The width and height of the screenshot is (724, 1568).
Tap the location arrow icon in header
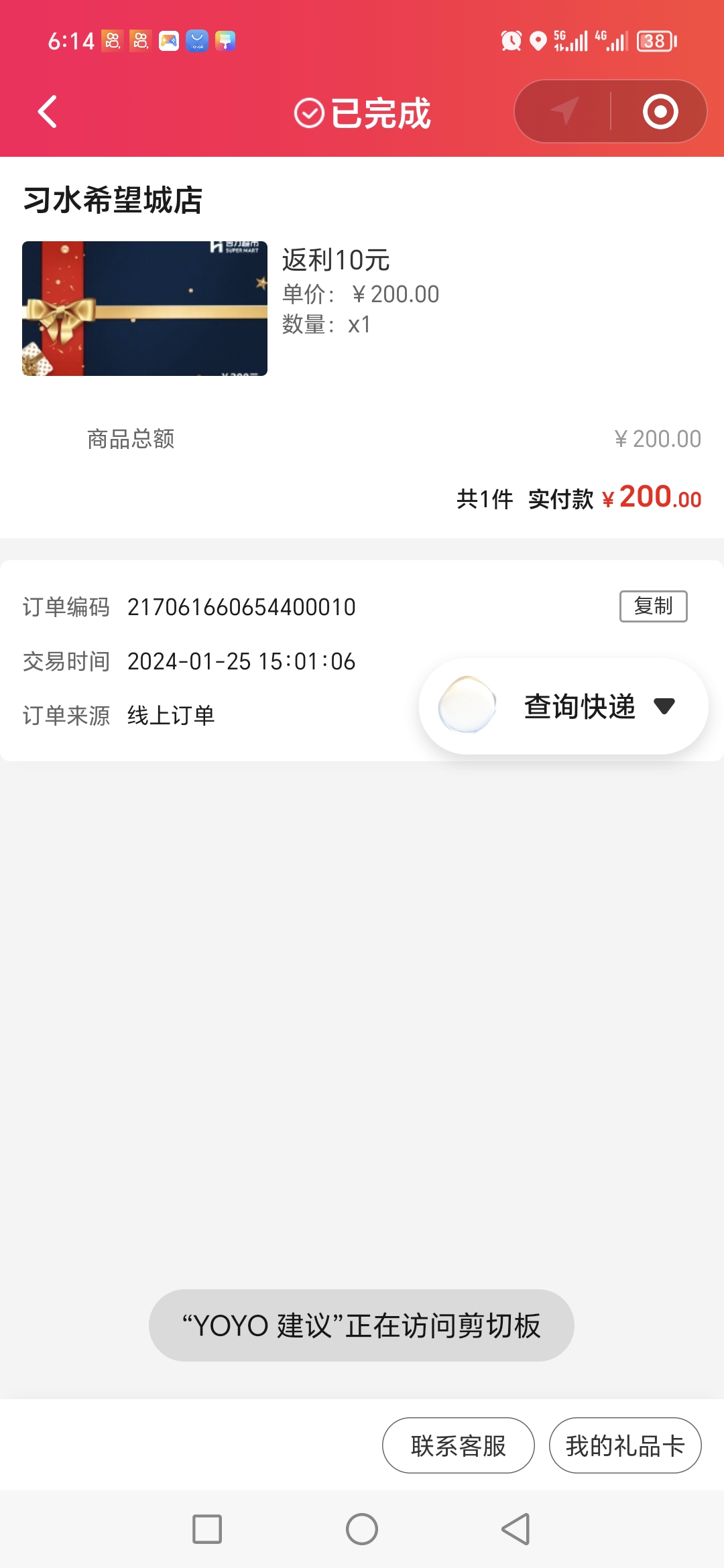564,111
